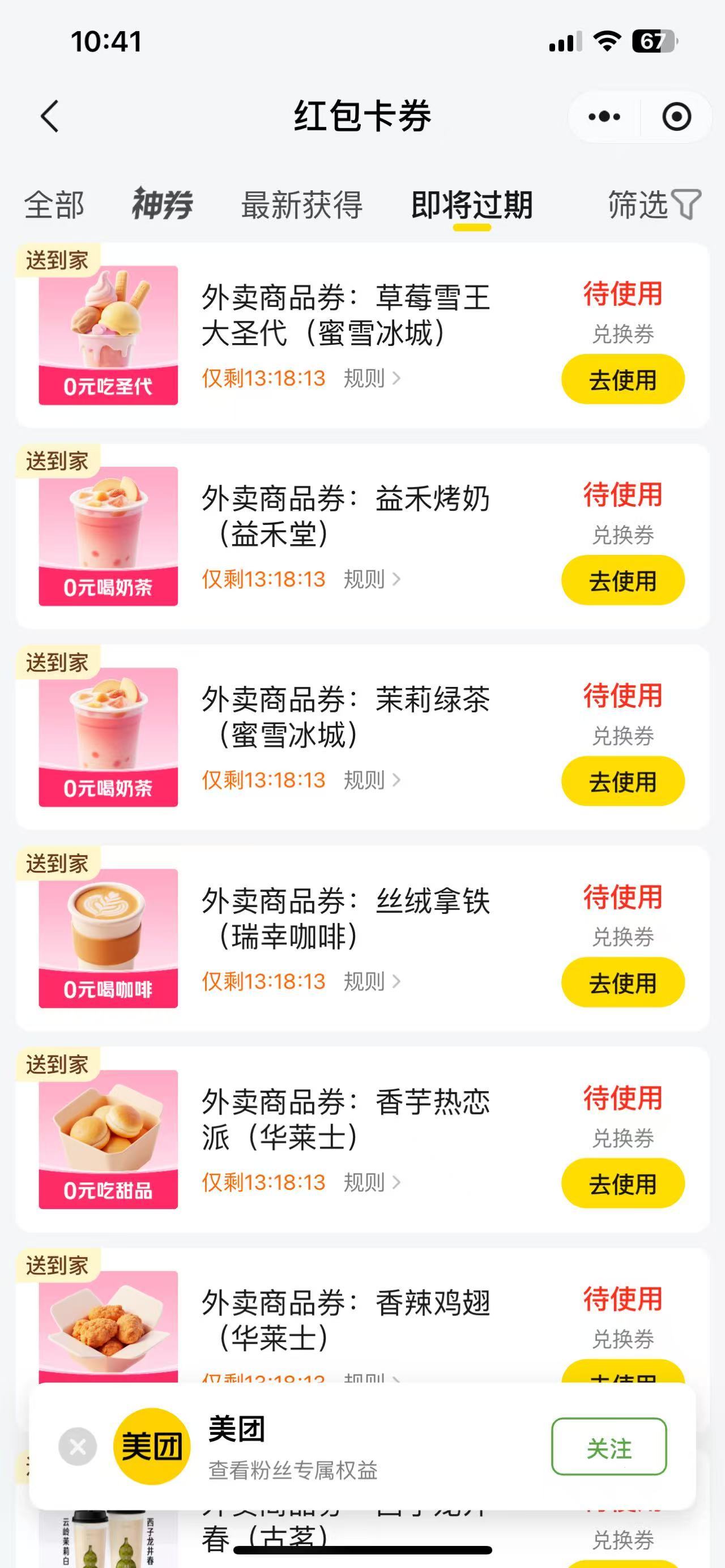Switch to the 神券 tab

163,204
